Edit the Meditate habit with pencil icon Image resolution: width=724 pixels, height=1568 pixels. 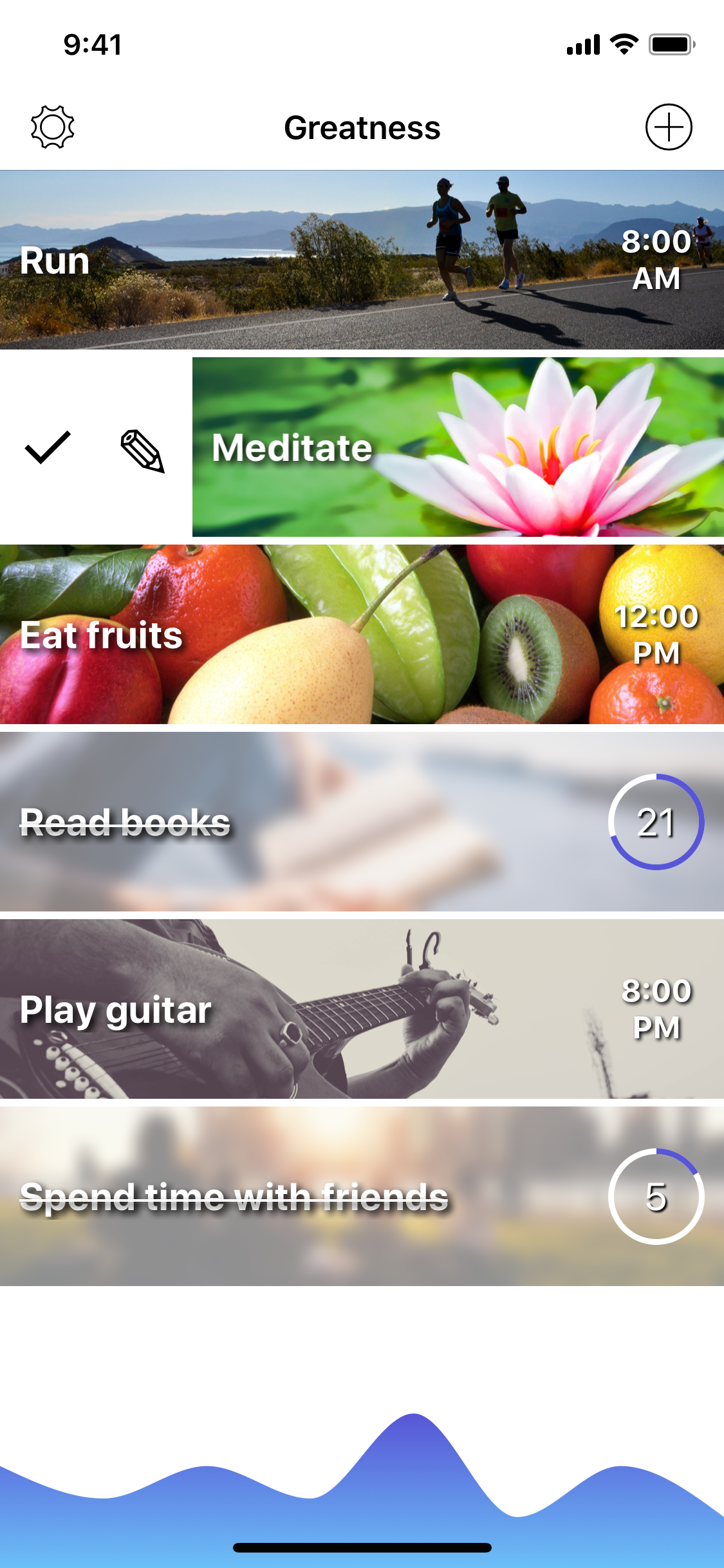pyautogui.click(x=143, y=451)
